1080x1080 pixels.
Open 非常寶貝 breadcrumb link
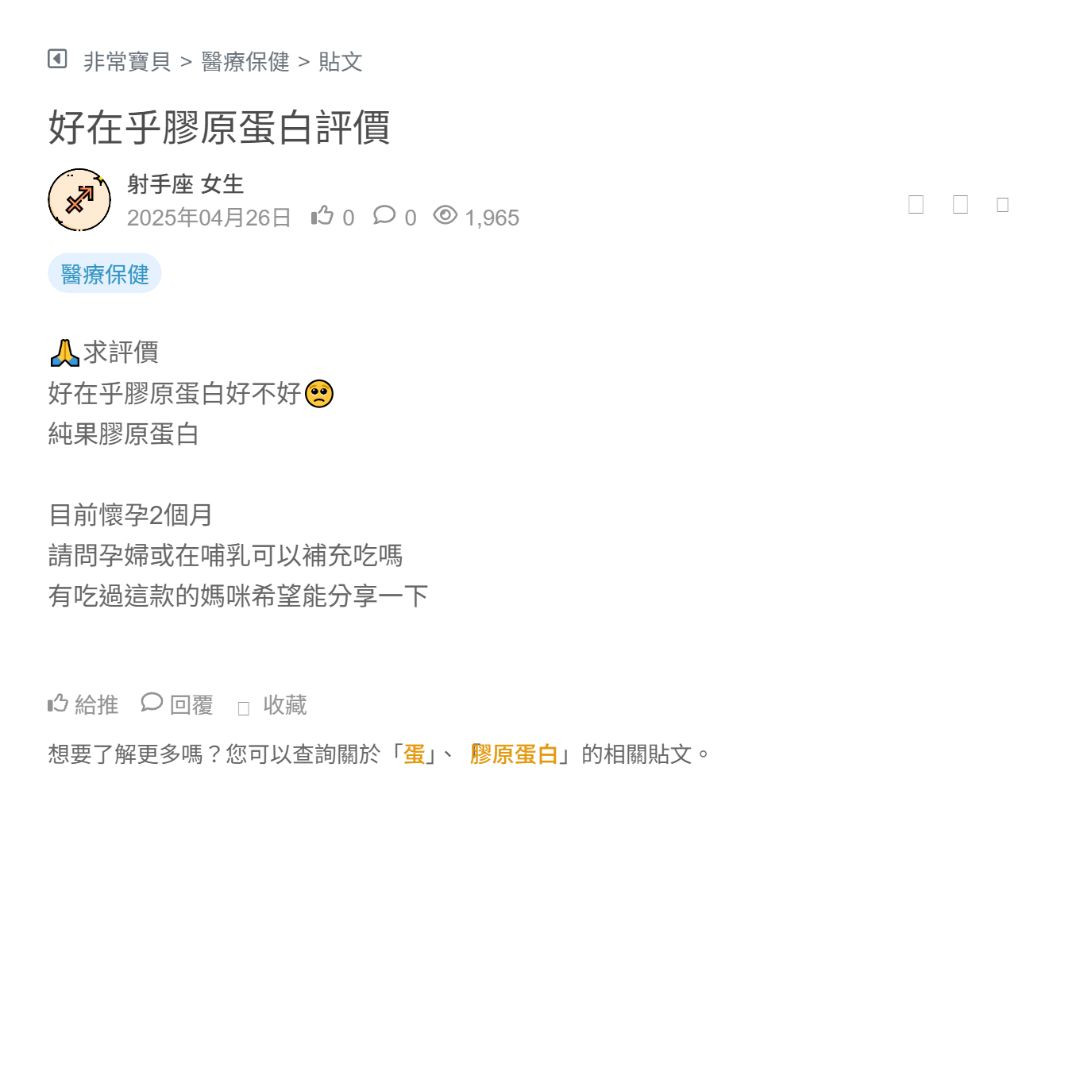[x=127, y=62]
